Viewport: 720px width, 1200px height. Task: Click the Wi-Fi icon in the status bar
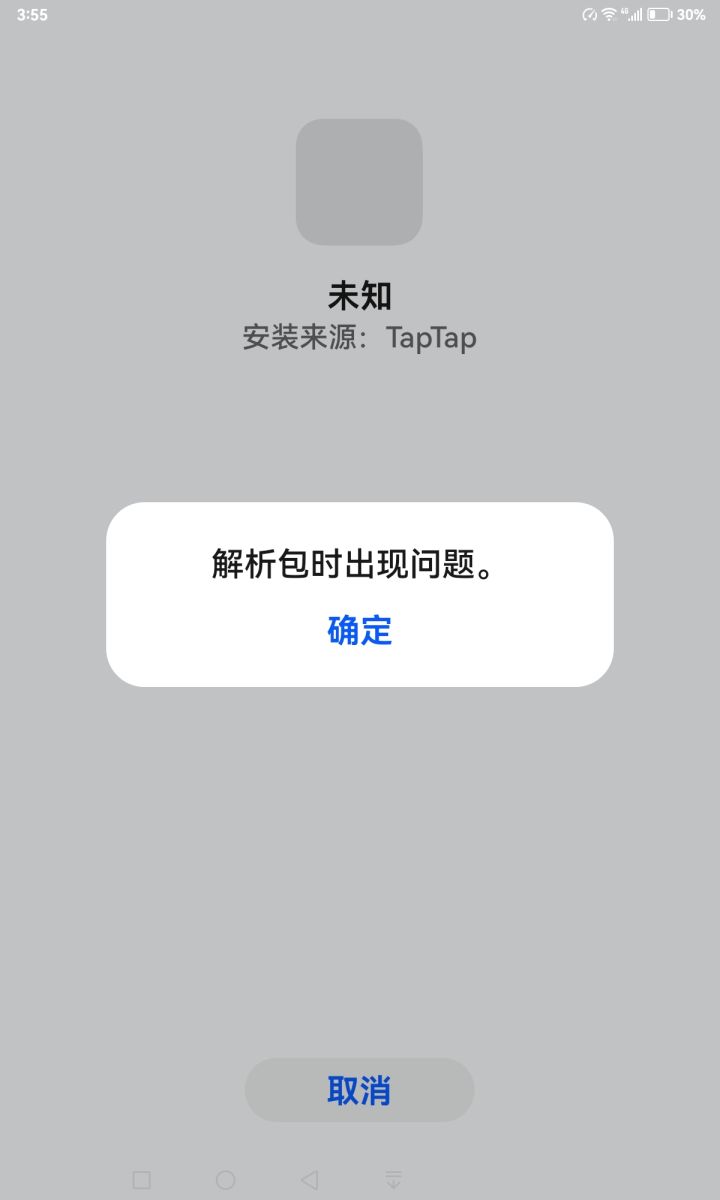coord(608,15)
